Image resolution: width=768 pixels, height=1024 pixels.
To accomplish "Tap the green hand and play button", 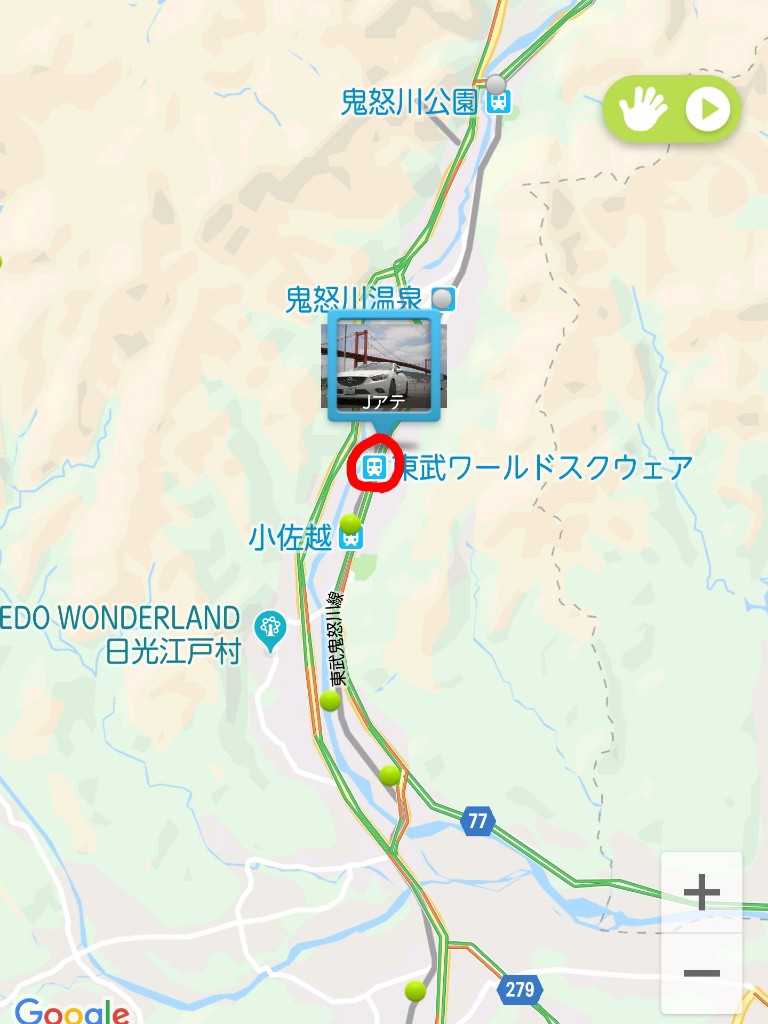I will 671,109.
